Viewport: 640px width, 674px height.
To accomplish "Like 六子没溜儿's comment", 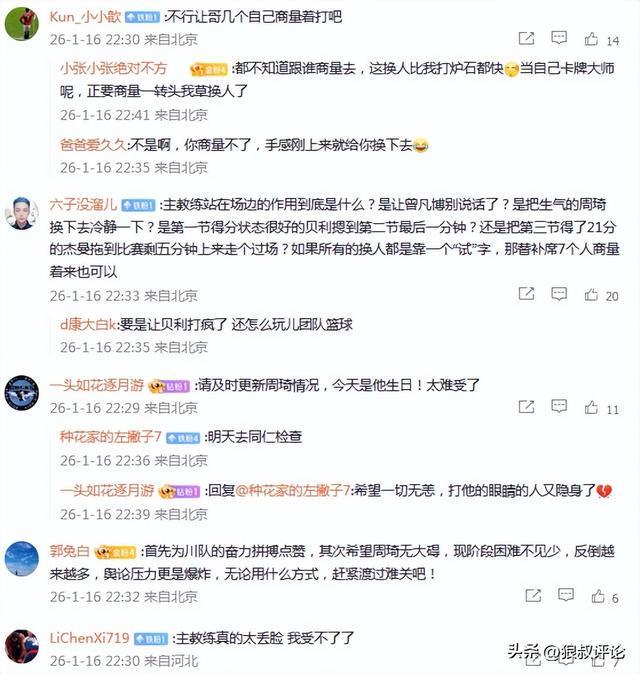I will tap(592, 295).
